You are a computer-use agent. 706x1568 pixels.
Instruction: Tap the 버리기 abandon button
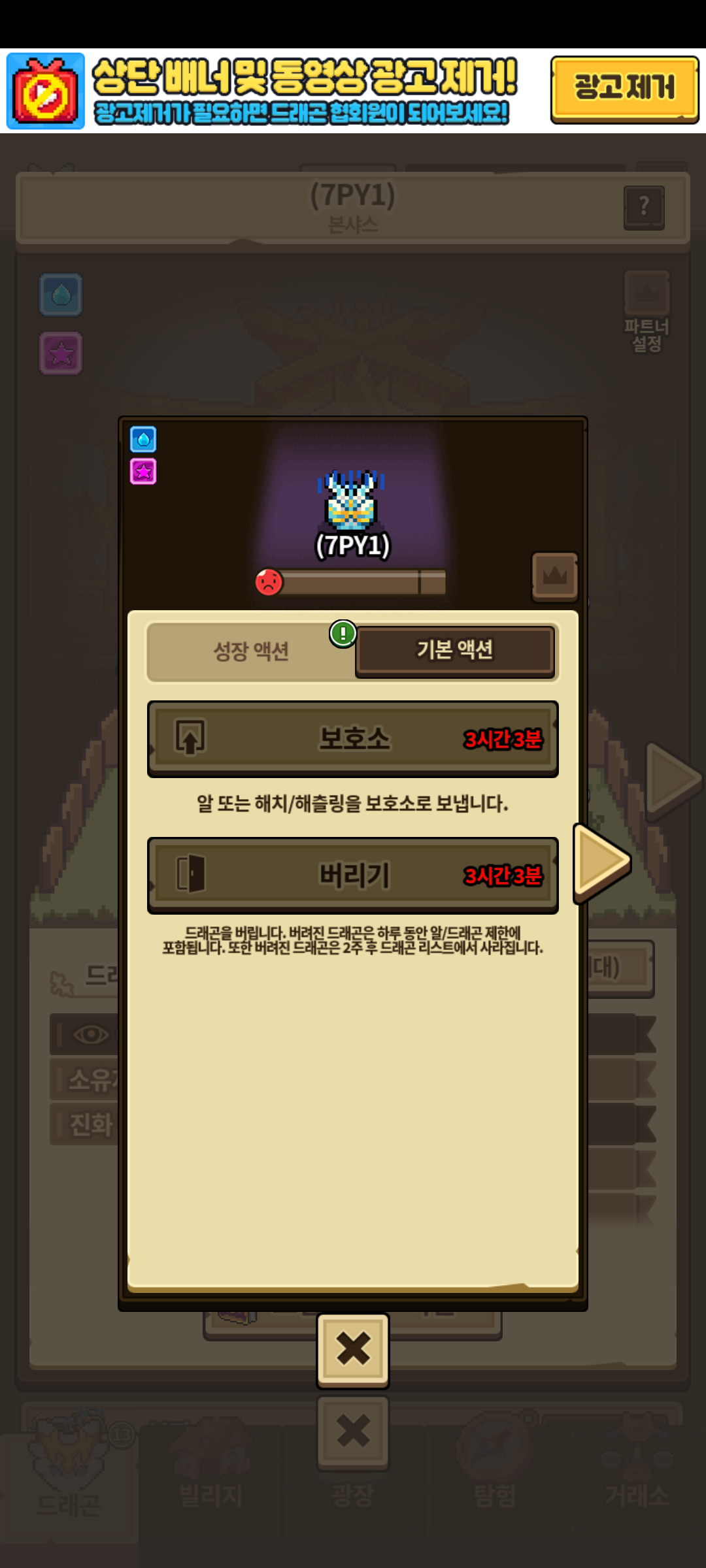tap(353, 875)
